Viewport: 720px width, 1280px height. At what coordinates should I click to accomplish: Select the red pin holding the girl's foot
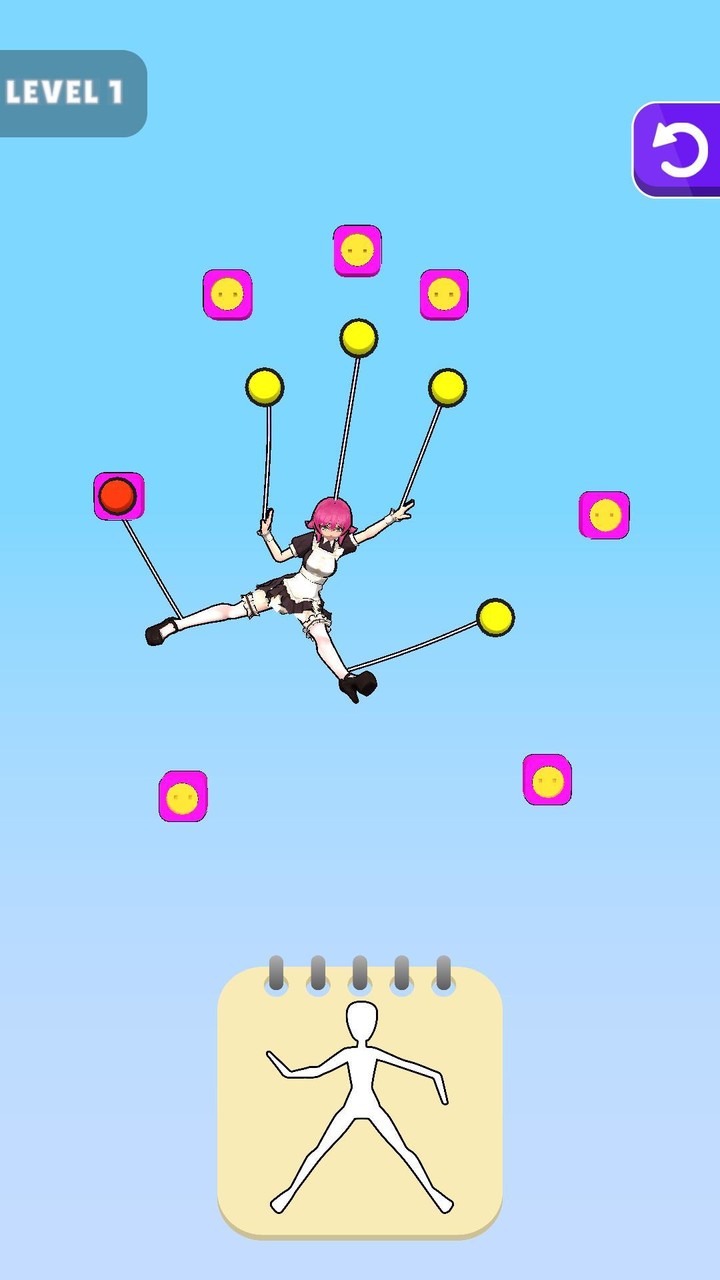118,495
